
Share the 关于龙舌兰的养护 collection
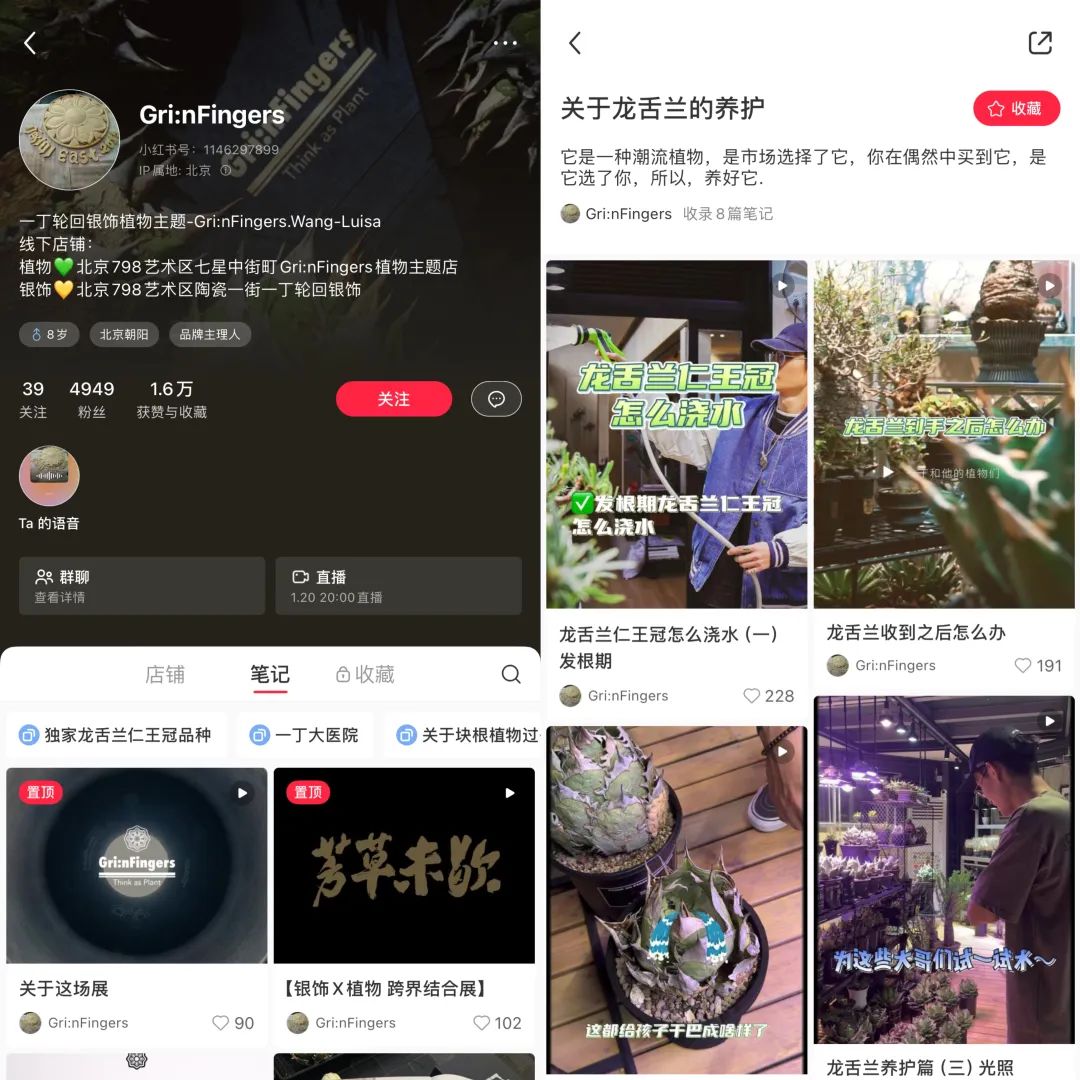[x=1040, y=43]
